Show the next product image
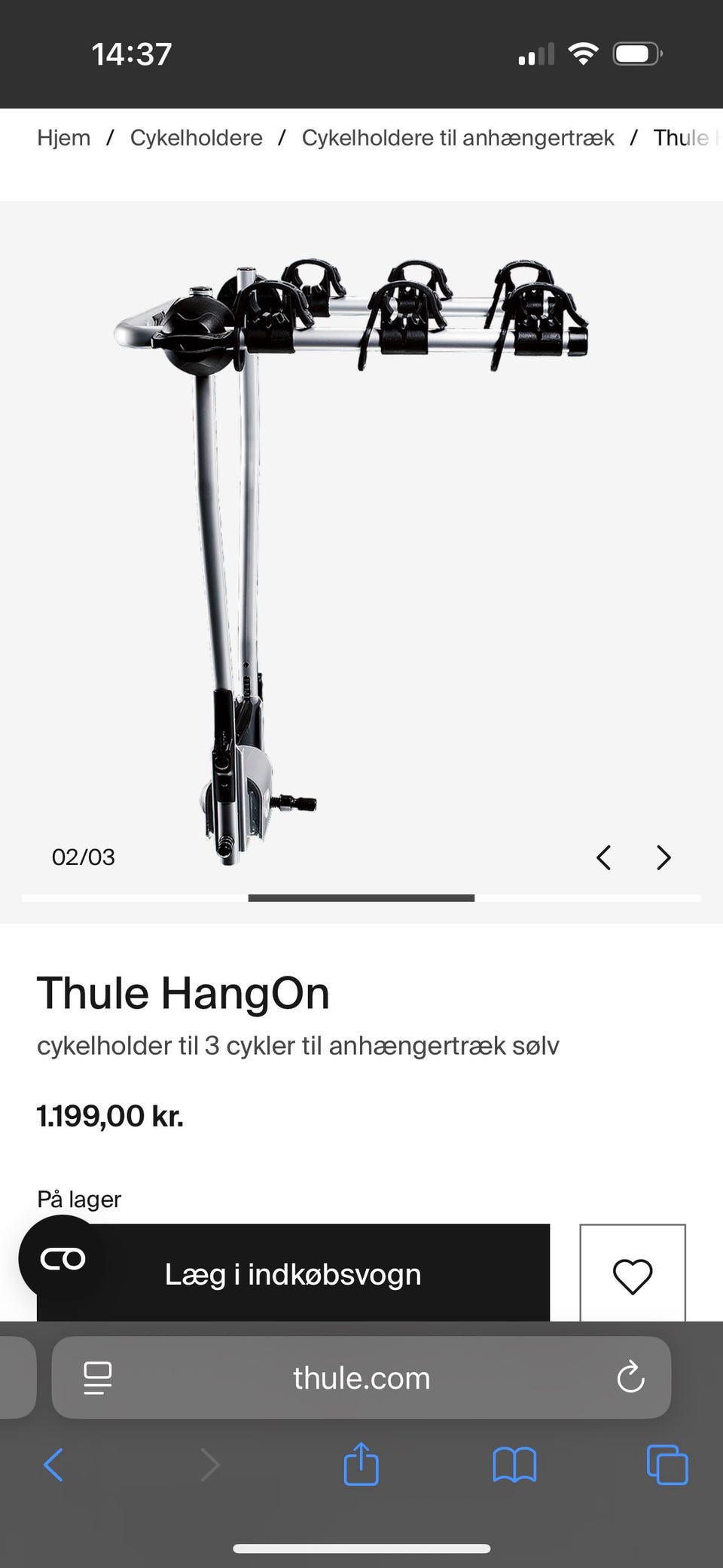 664,857
